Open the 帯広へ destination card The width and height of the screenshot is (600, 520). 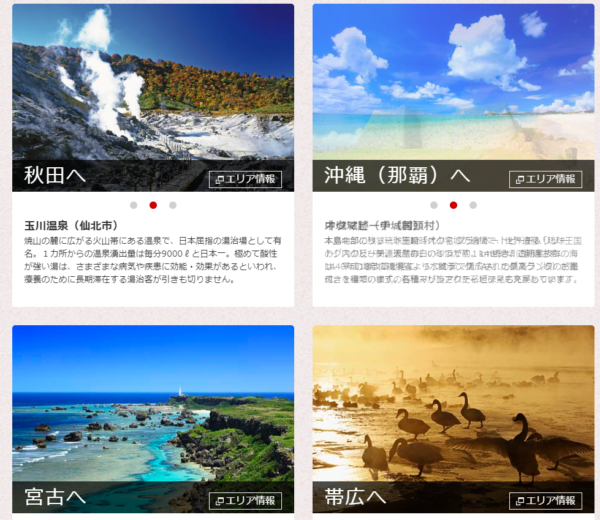pyautogui.click(x=453, y=410)
